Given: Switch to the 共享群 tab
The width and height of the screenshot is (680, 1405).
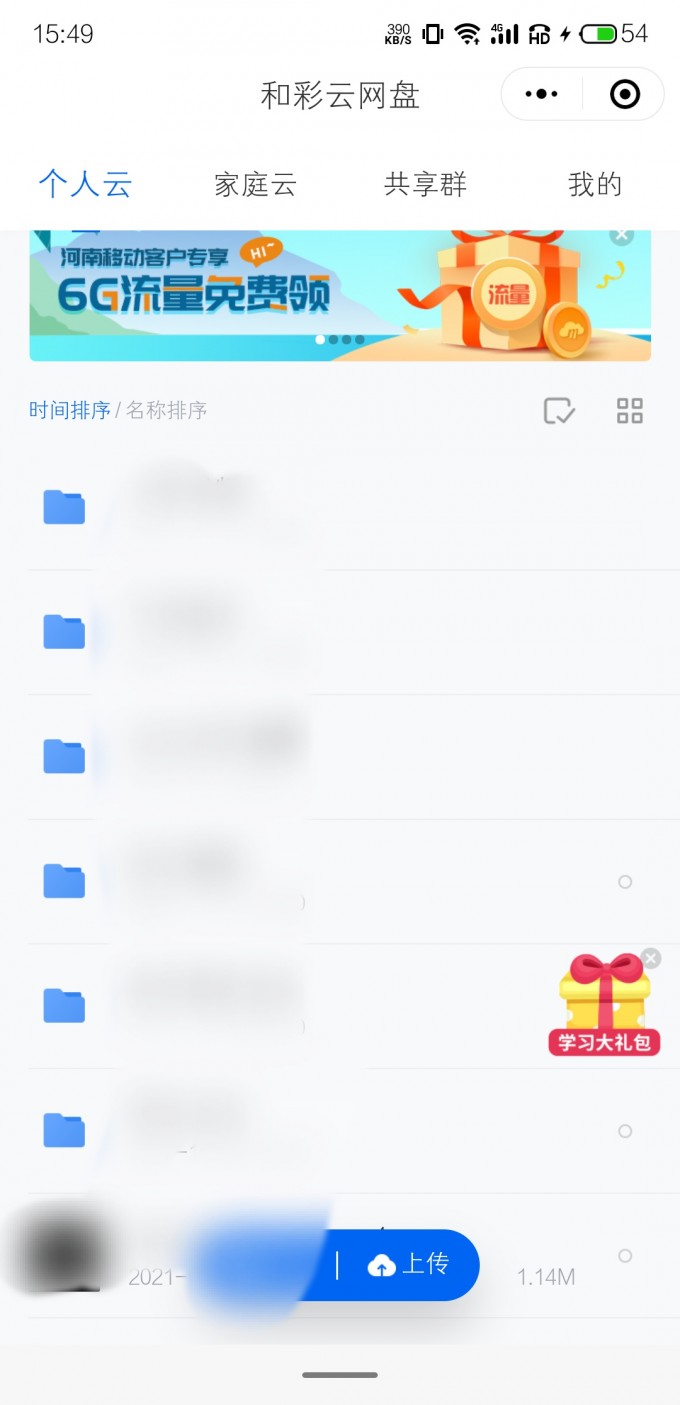Looking at the screenshot, I should click(425, 185).
